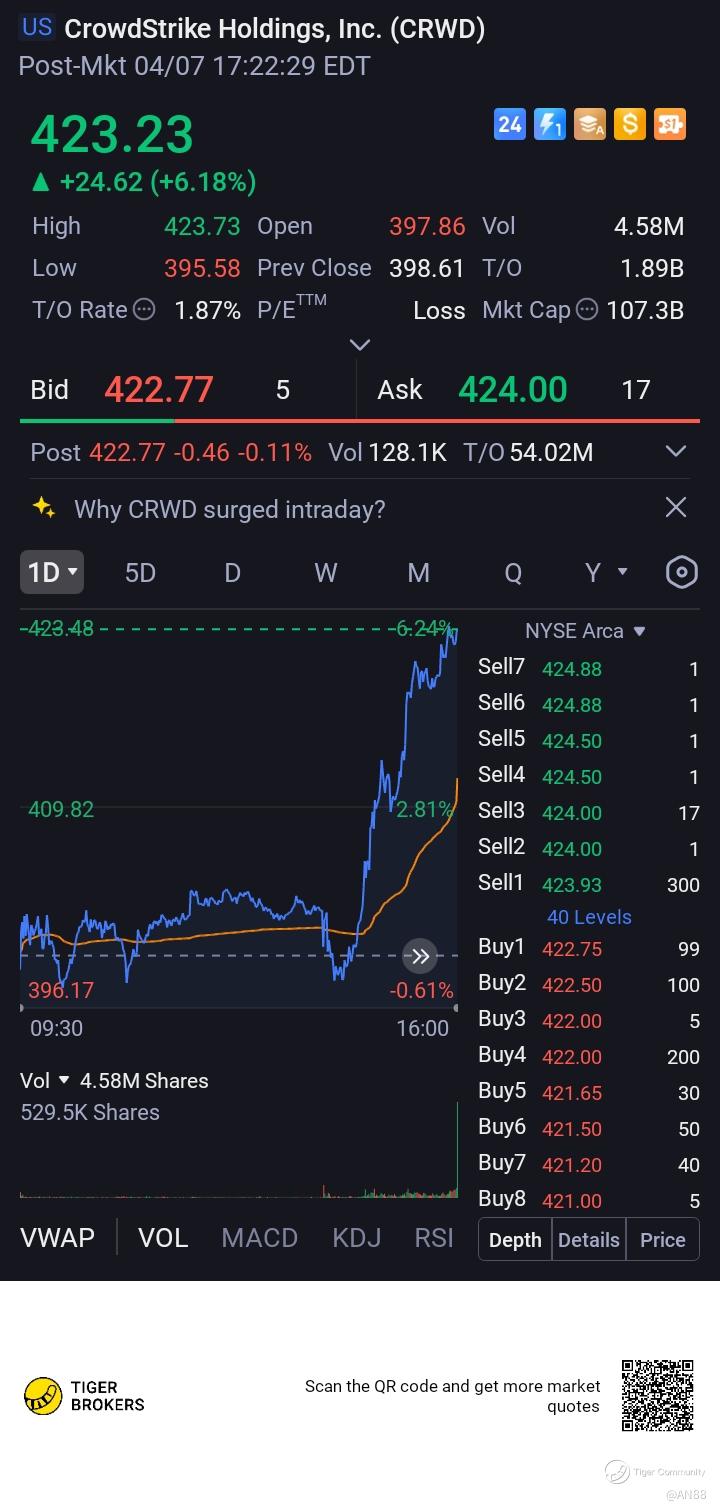Open "Why CRWD surged intraday?"
The width and height of the screenshot is (720, 1511).
(229, 509)
